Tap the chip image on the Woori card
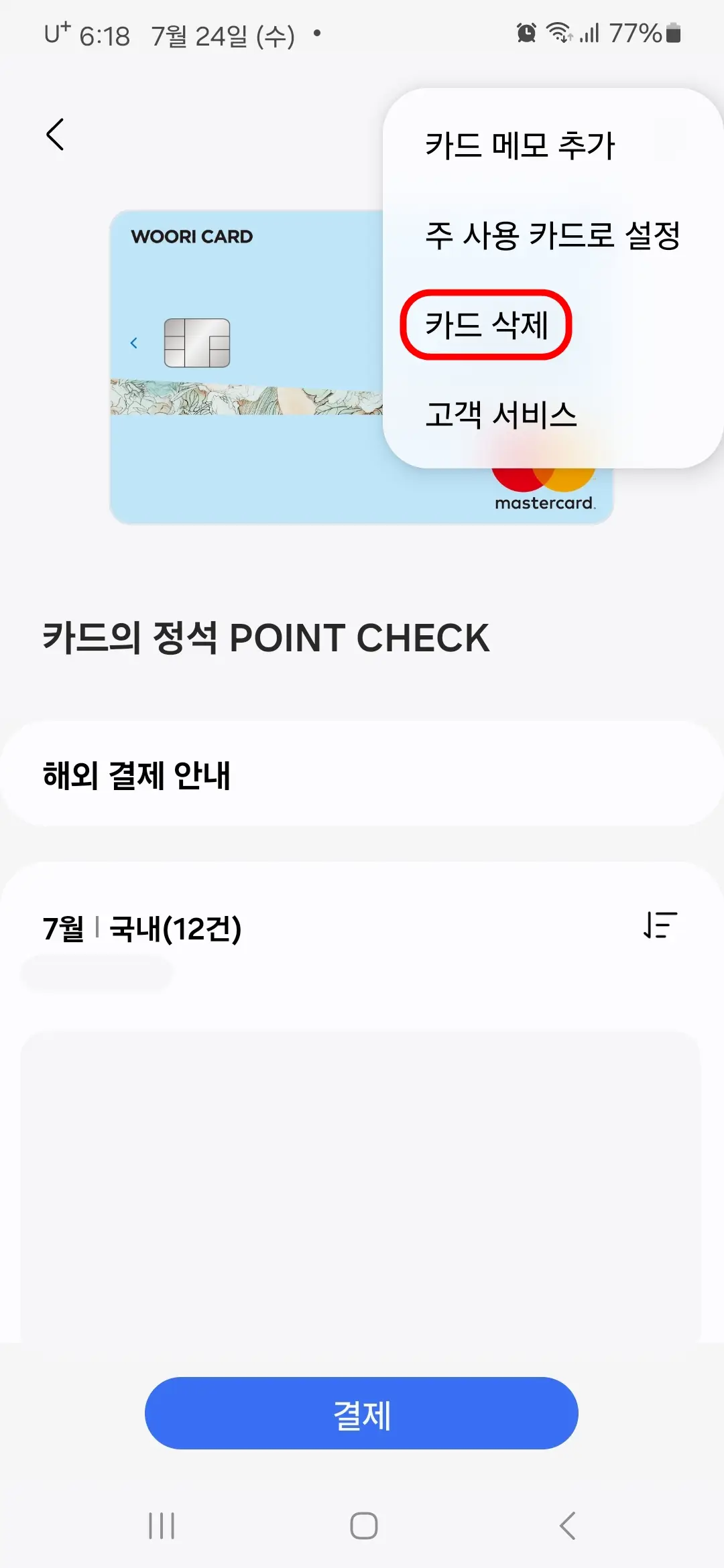This screenshot has height=1568, width=724. point(196,343)
